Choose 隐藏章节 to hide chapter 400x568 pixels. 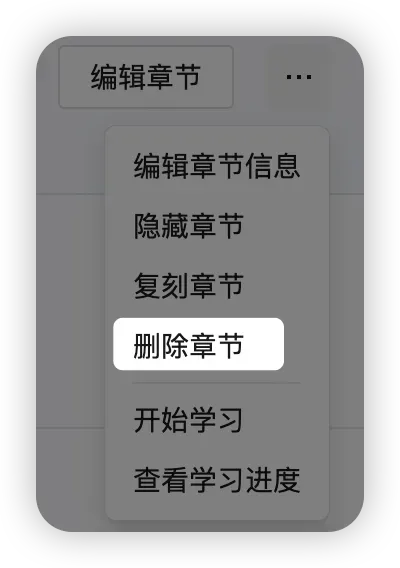pyautogui.click(x=217, y=226)
